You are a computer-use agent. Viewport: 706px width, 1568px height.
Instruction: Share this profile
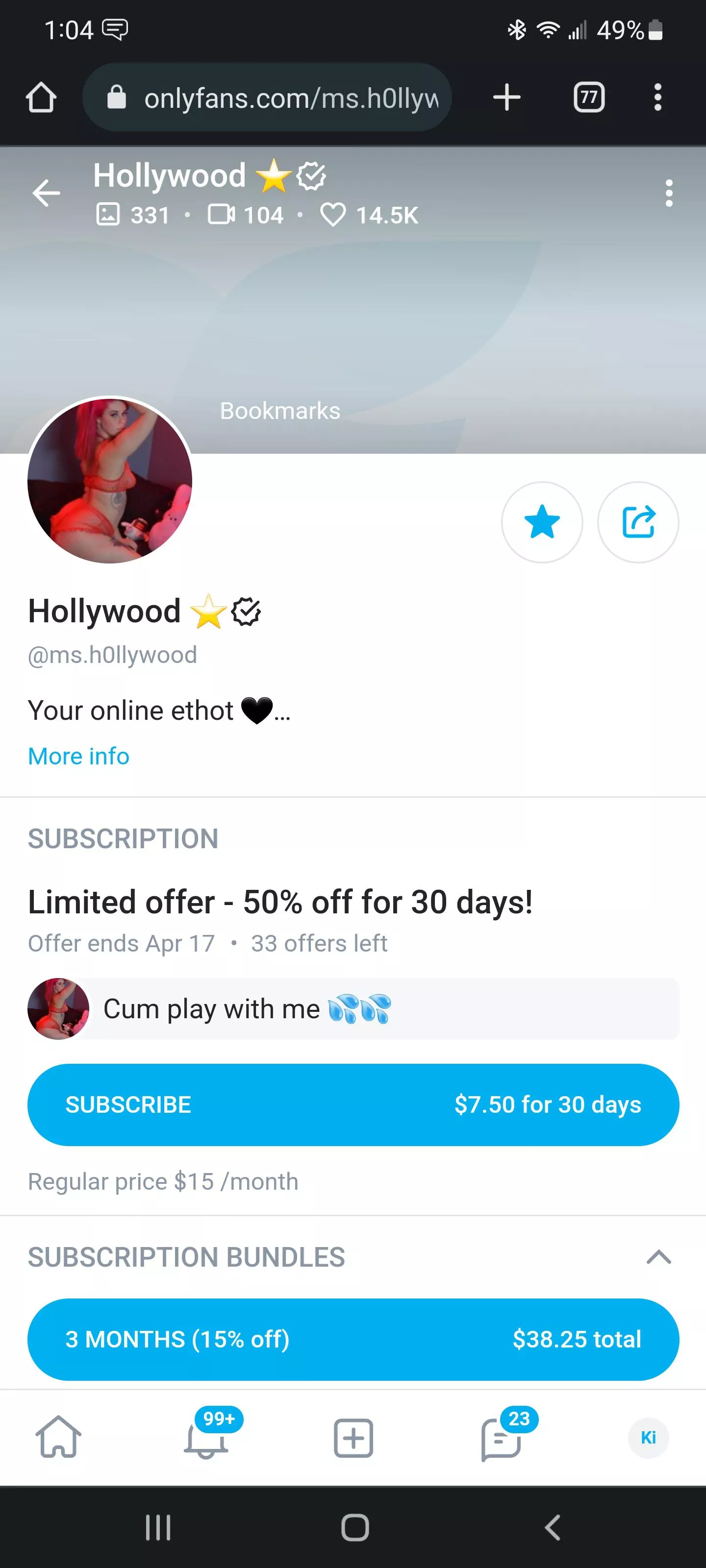pos(638,522)
